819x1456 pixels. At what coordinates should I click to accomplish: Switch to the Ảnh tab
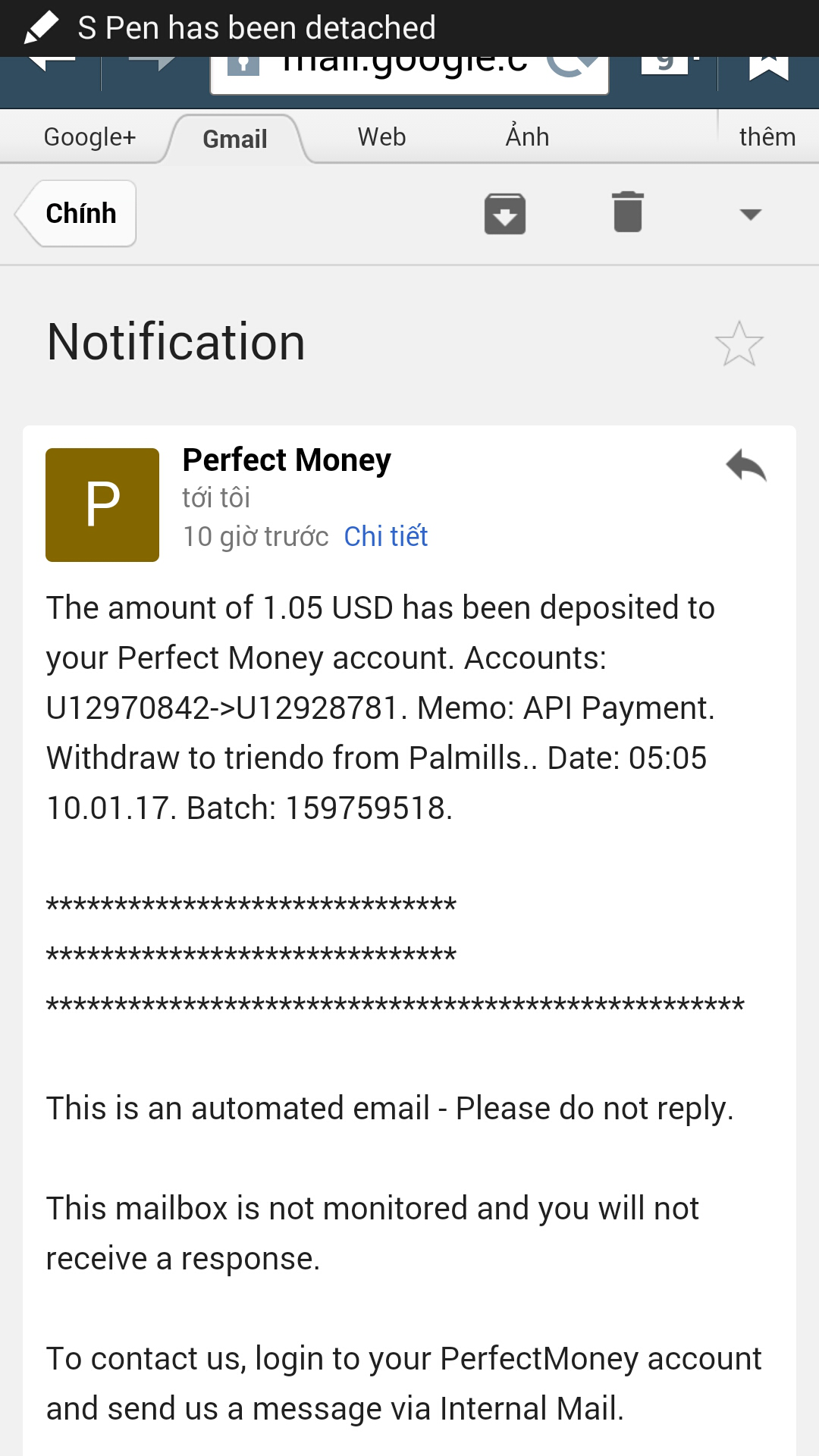(x=528, y=137)
